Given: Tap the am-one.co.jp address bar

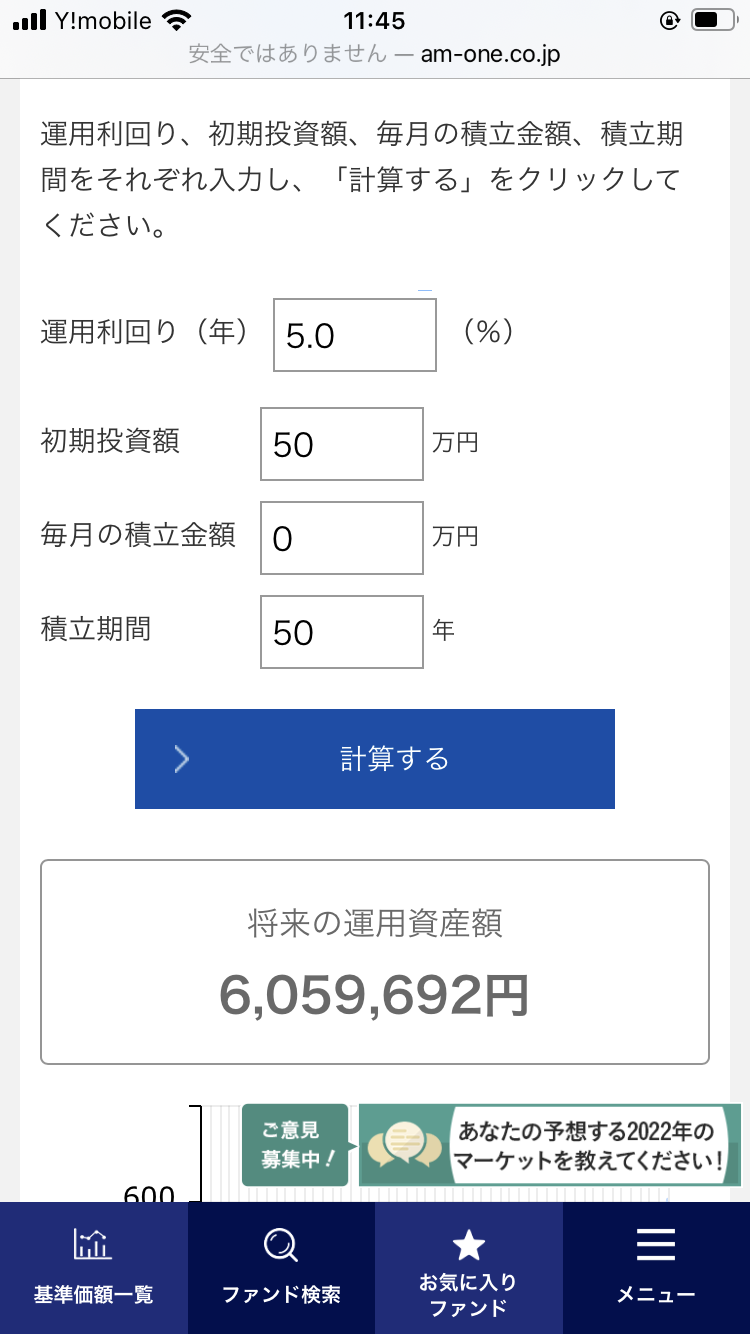Looking at the screenshot, I should pyautogui.click(x=375, y=57).
